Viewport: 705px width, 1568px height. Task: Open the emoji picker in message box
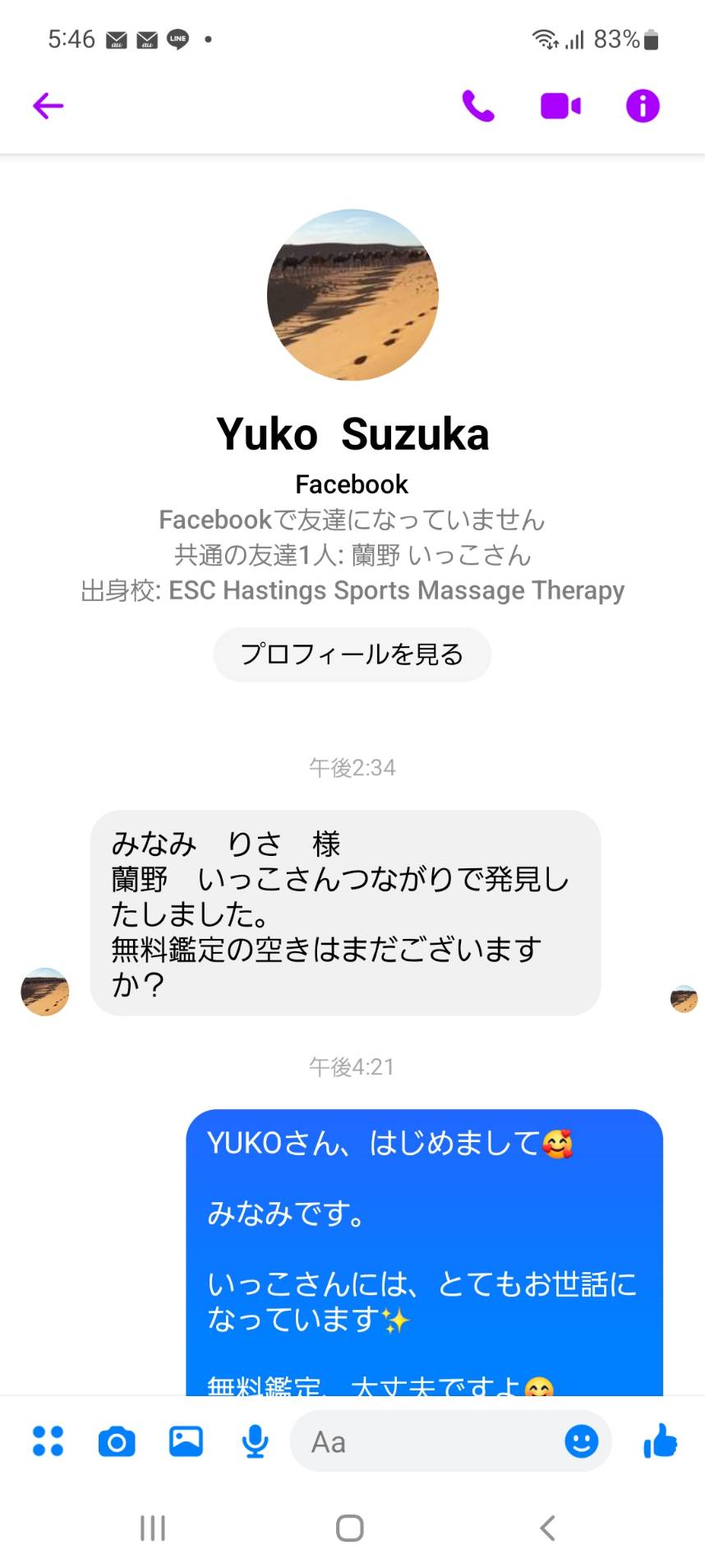tap(582, 1441)
